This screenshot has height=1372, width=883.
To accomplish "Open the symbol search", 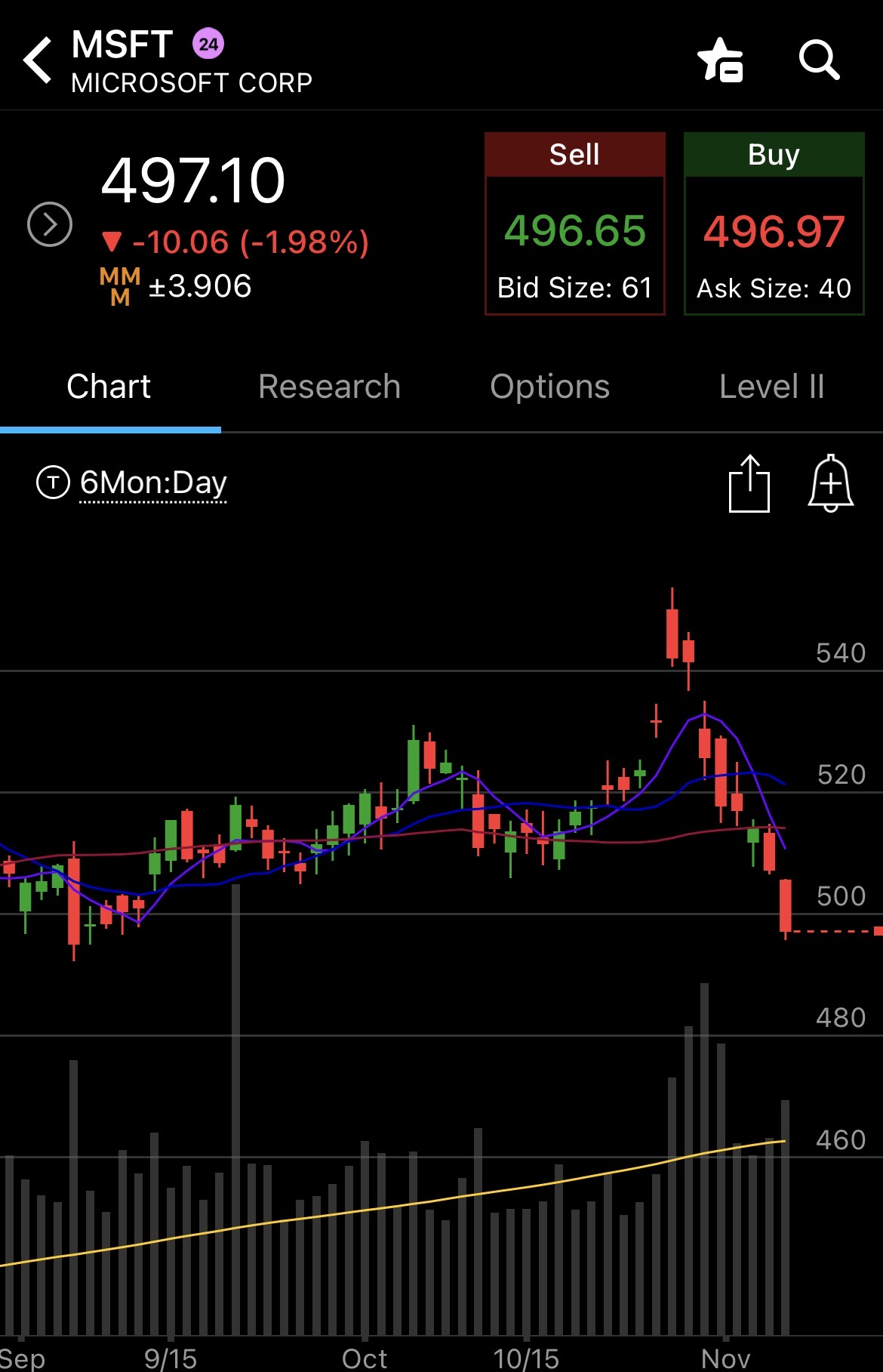I will pos(819,60).
